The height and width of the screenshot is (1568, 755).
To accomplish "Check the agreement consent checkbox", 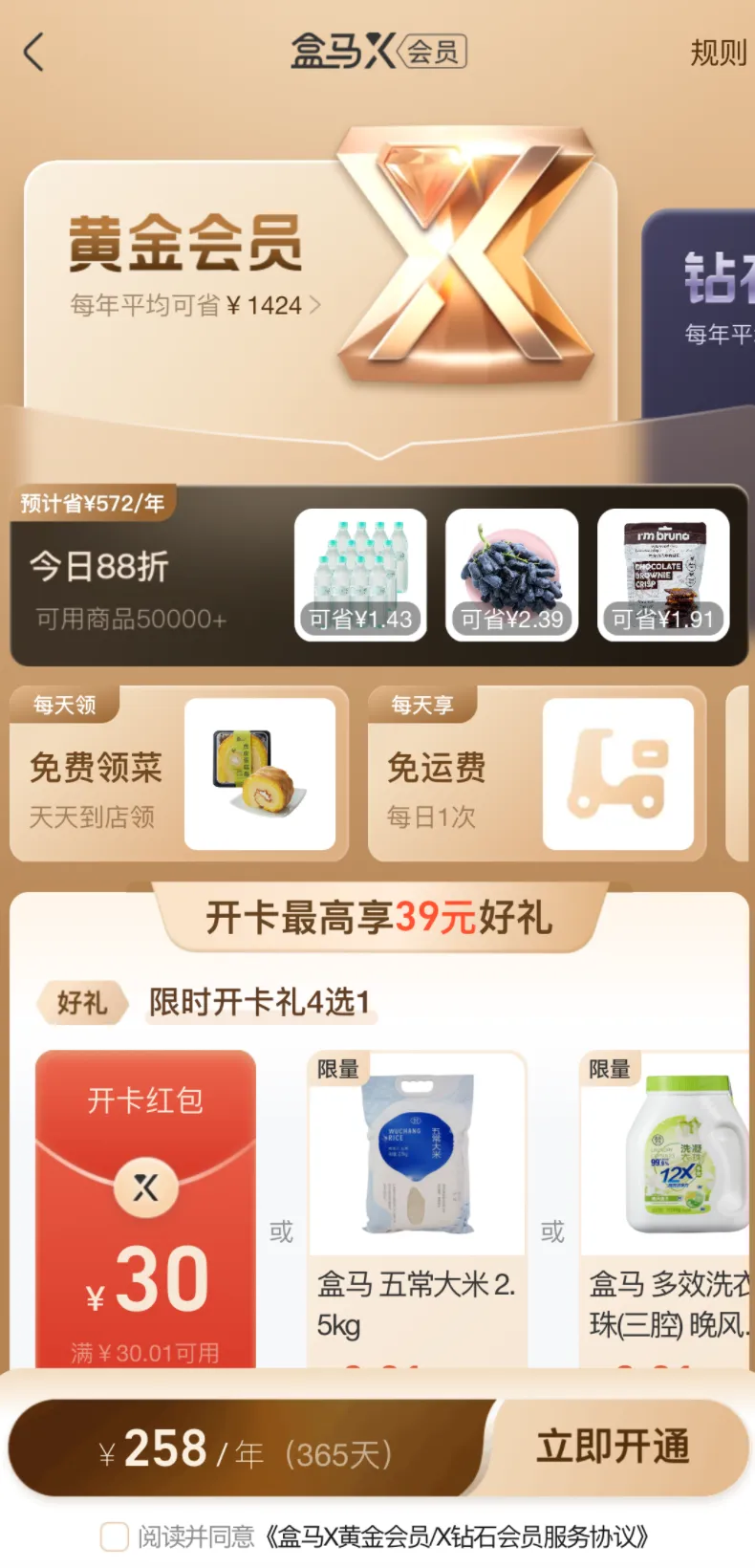I will click(x=115, y=1536).
